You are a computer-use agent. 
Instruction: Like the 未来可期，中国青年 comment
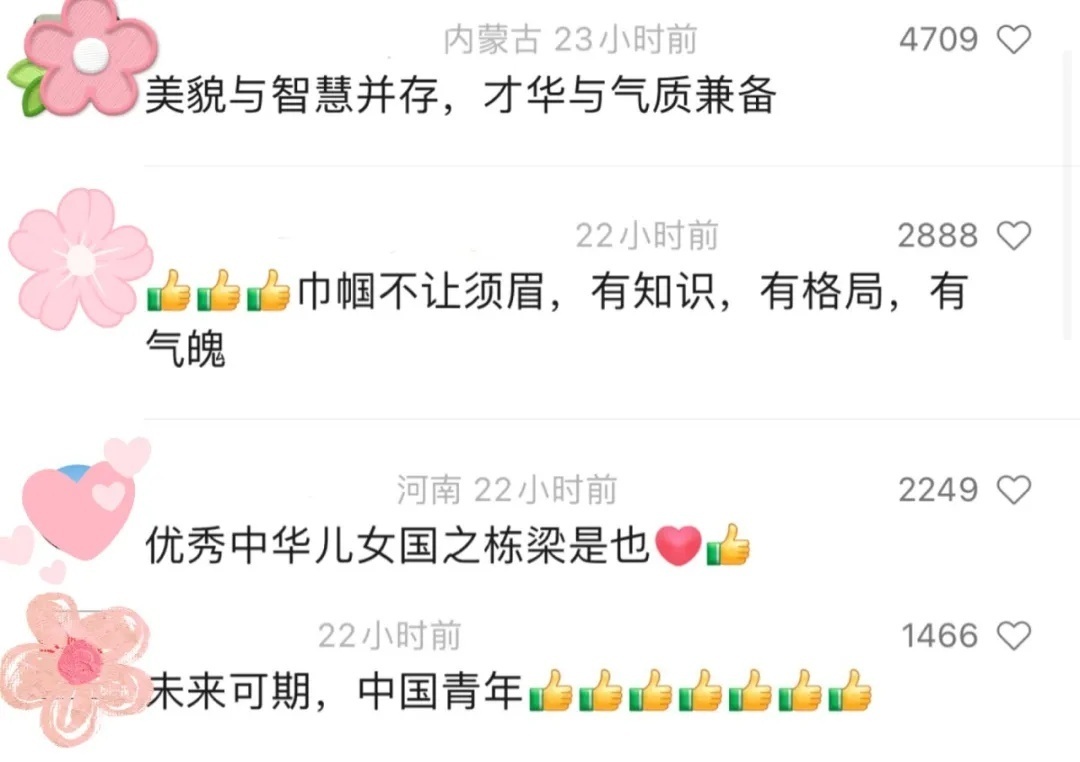coord(1014,636)
